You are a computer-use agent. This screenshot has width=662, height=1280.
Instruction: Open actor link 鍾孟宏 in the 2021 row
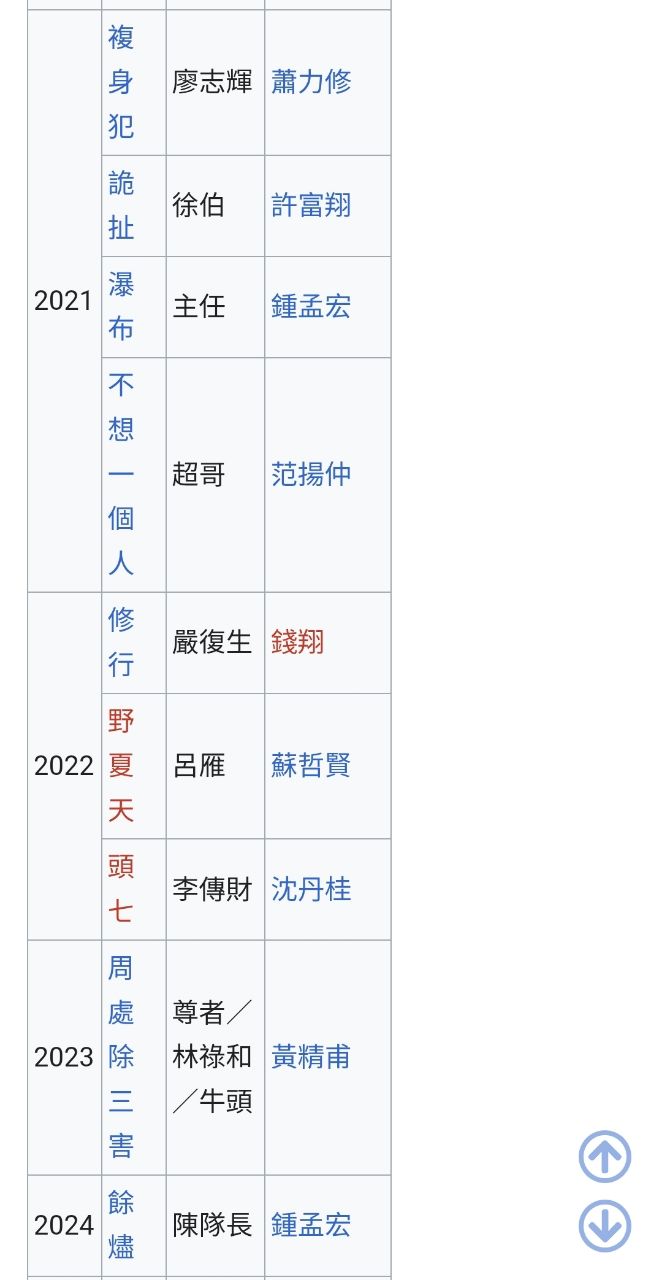click(x=311, y=307)
